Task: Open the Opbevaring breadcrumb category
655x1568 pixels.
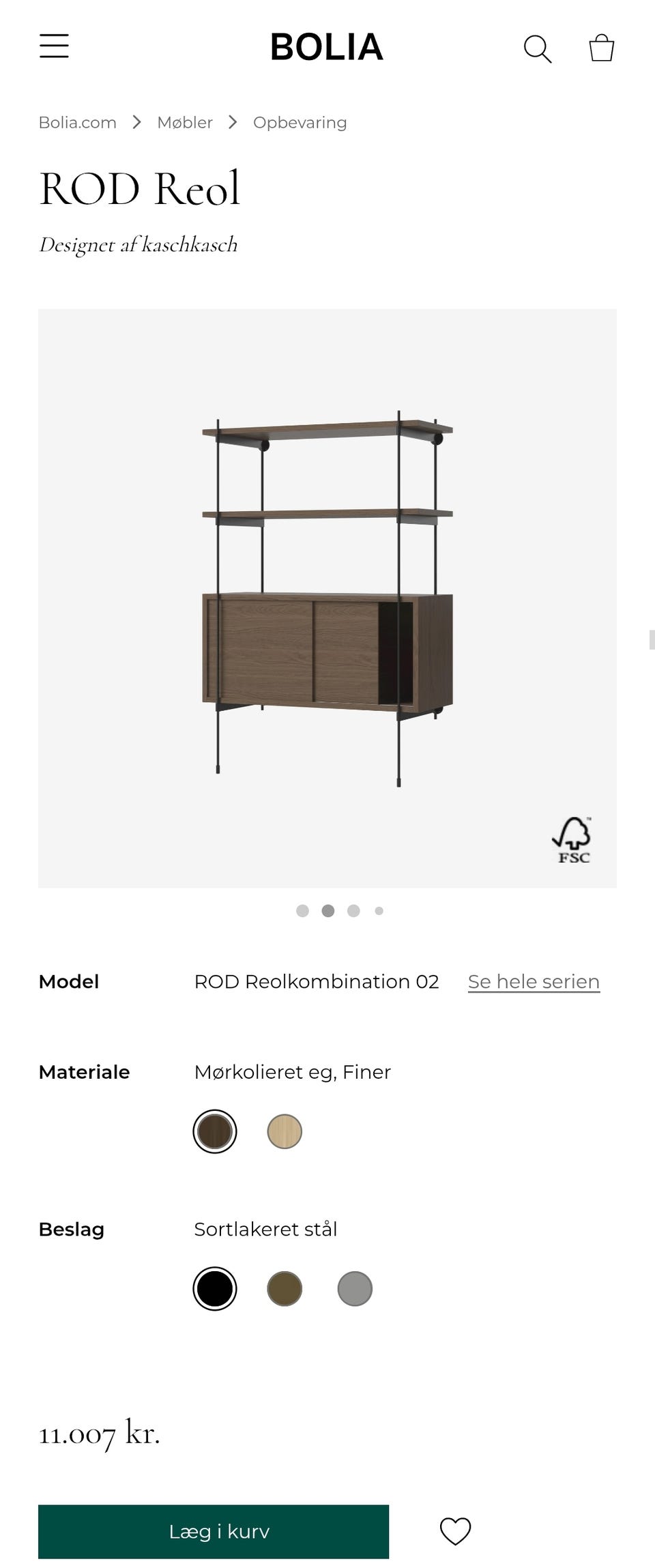Action: click(300, 122)
